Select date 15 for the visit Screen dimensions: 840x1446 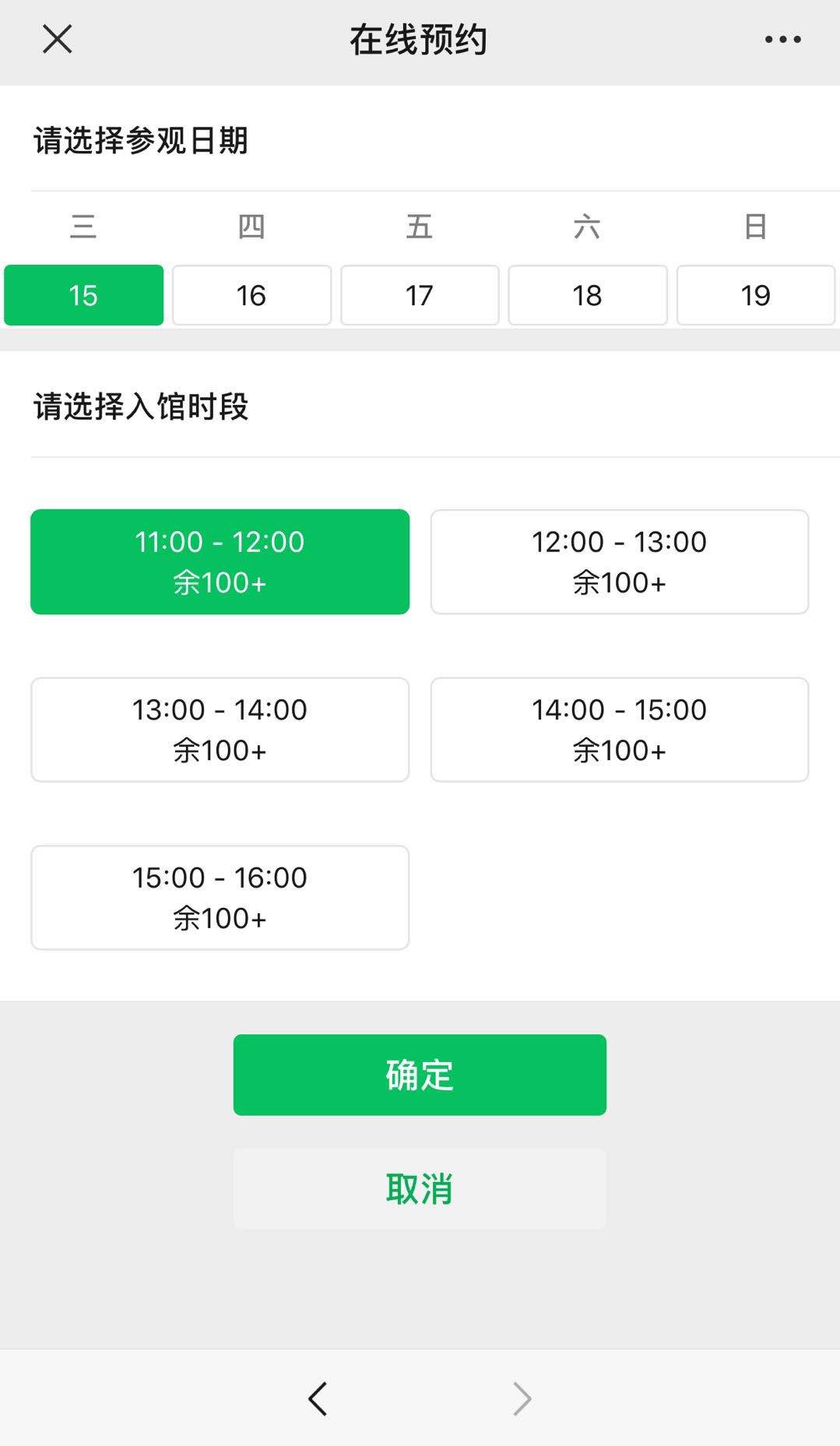coord(83,295)
